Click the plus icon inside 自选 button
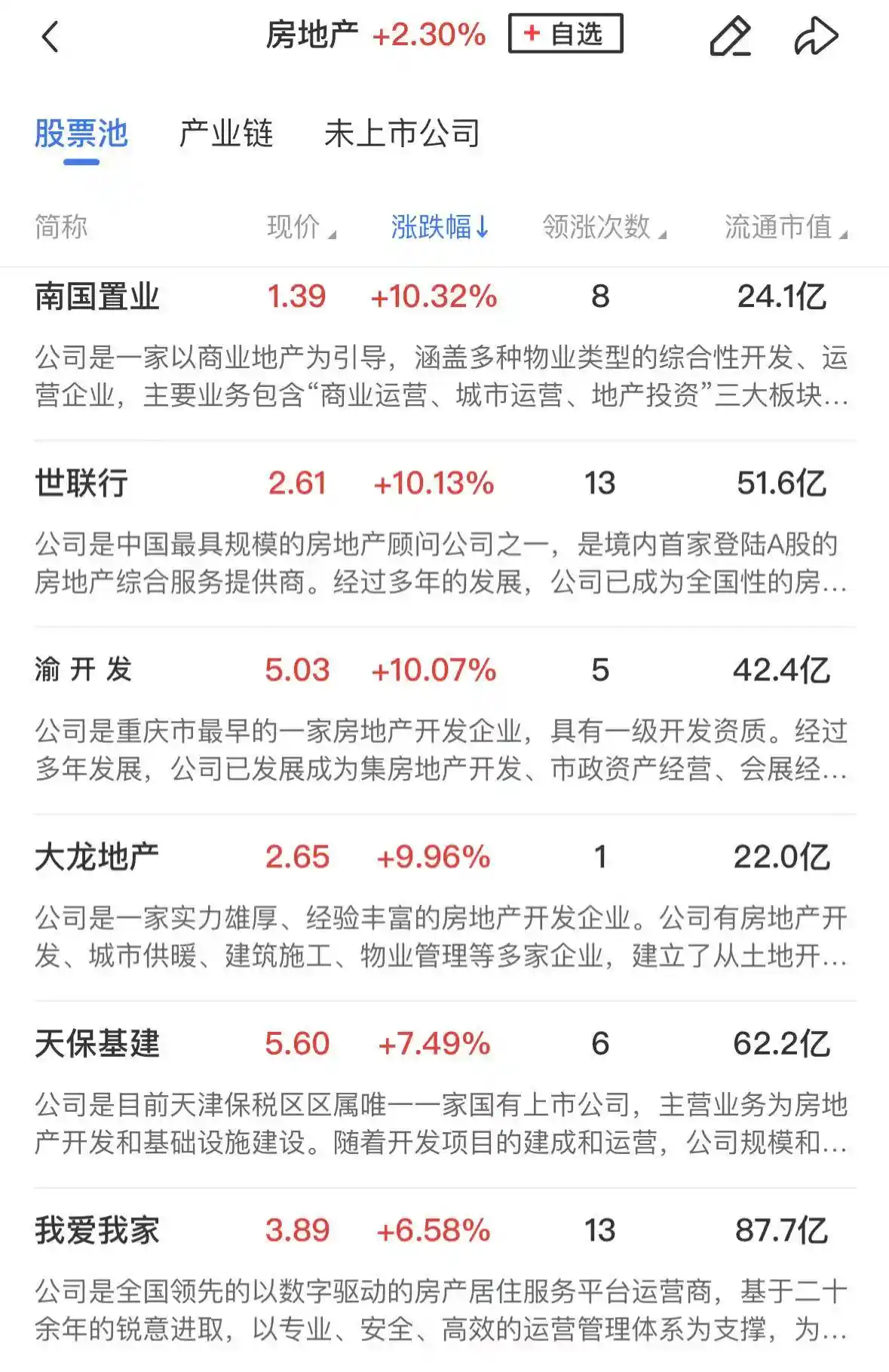The height and width of the screenshot is (1372, 889). 532,33
